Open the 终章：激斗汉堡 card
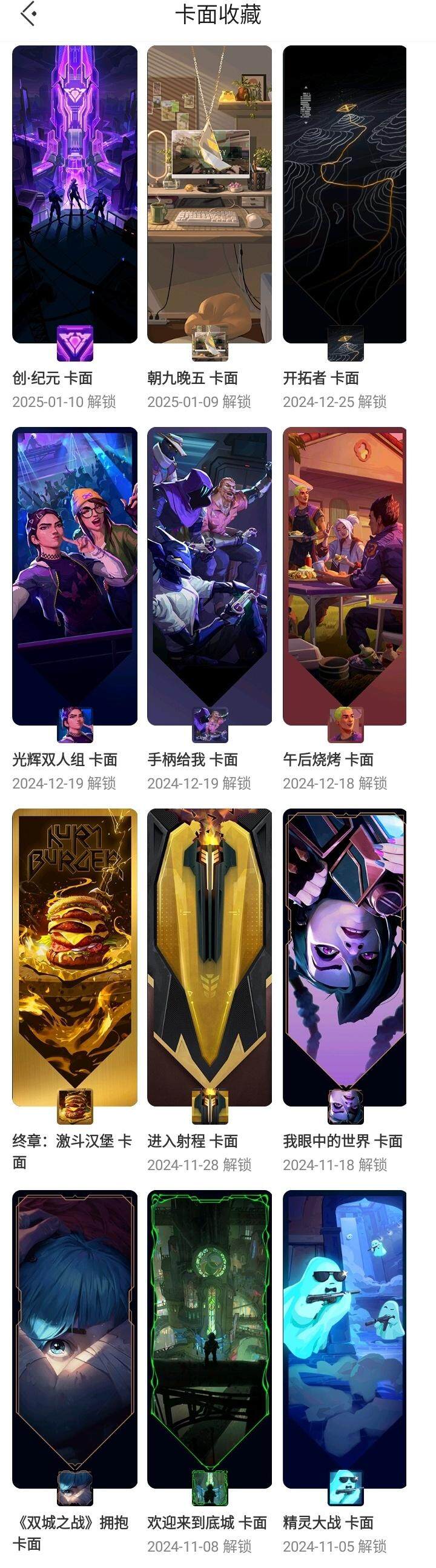 (x=74, y=957)
